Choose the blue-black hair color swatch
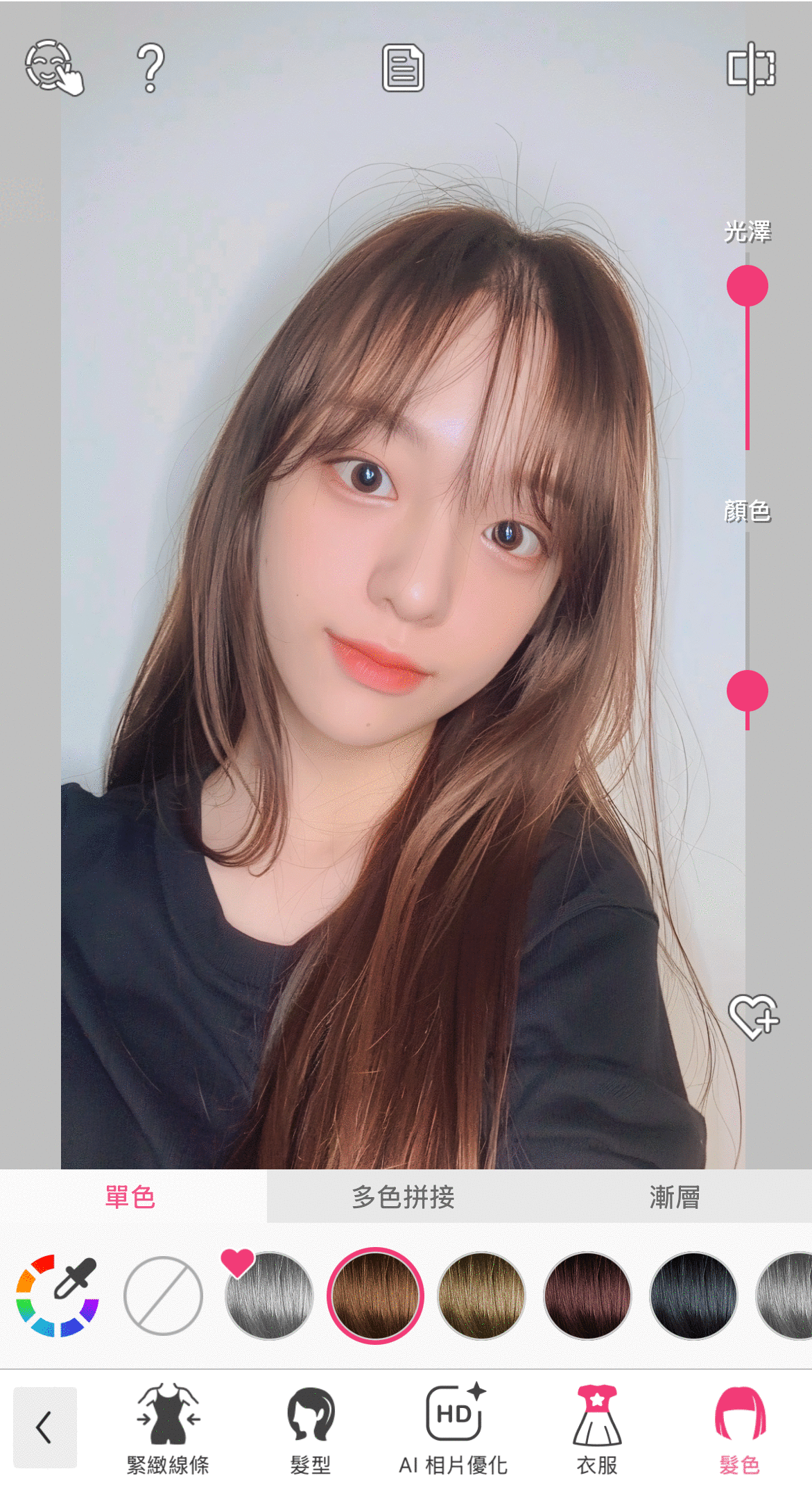This screenshot has height=1503, width=812. coord(693,1296)
